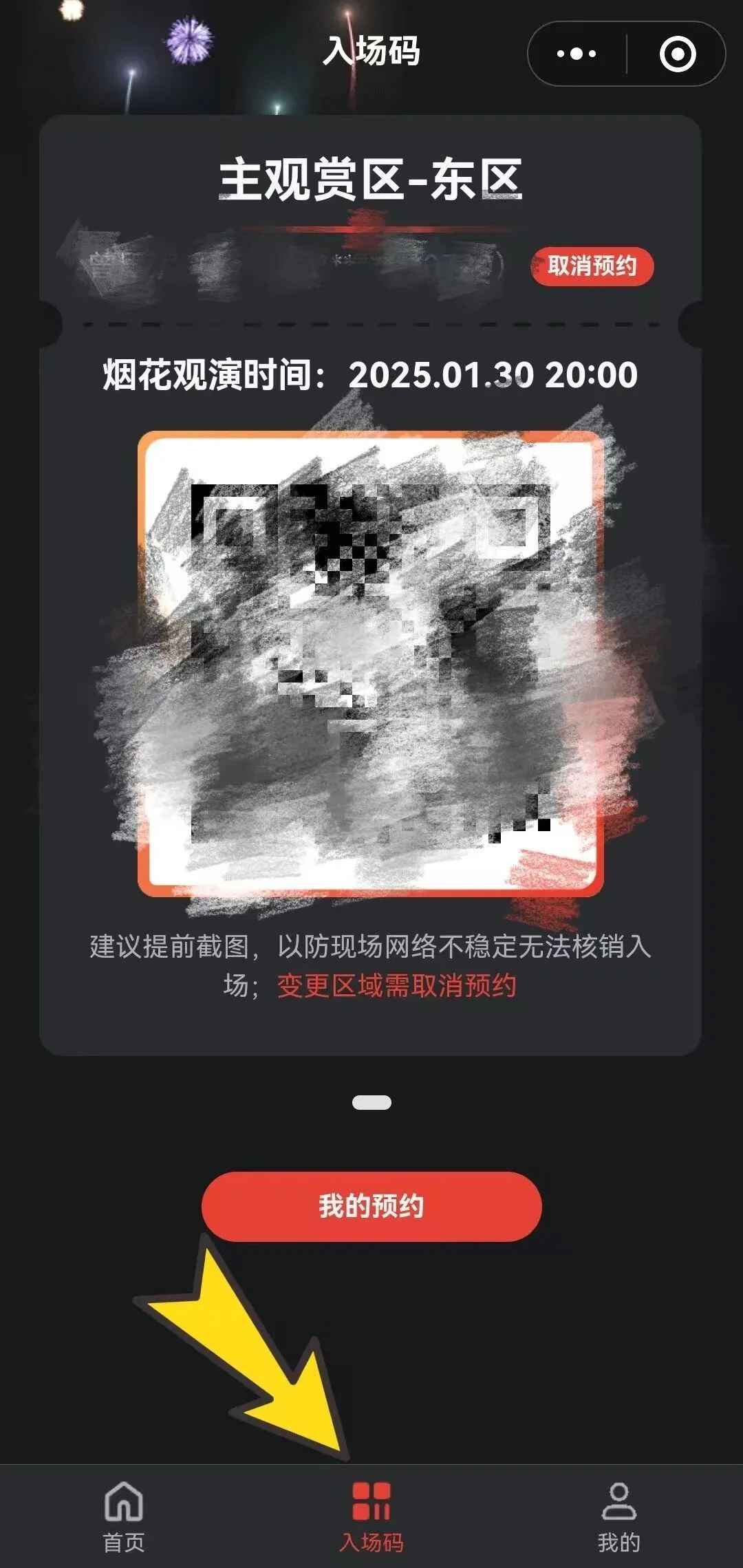Close the mini program via the circle icon
Image resolution: width=743 pixels, height=1568 pixels.
point(678,54)
